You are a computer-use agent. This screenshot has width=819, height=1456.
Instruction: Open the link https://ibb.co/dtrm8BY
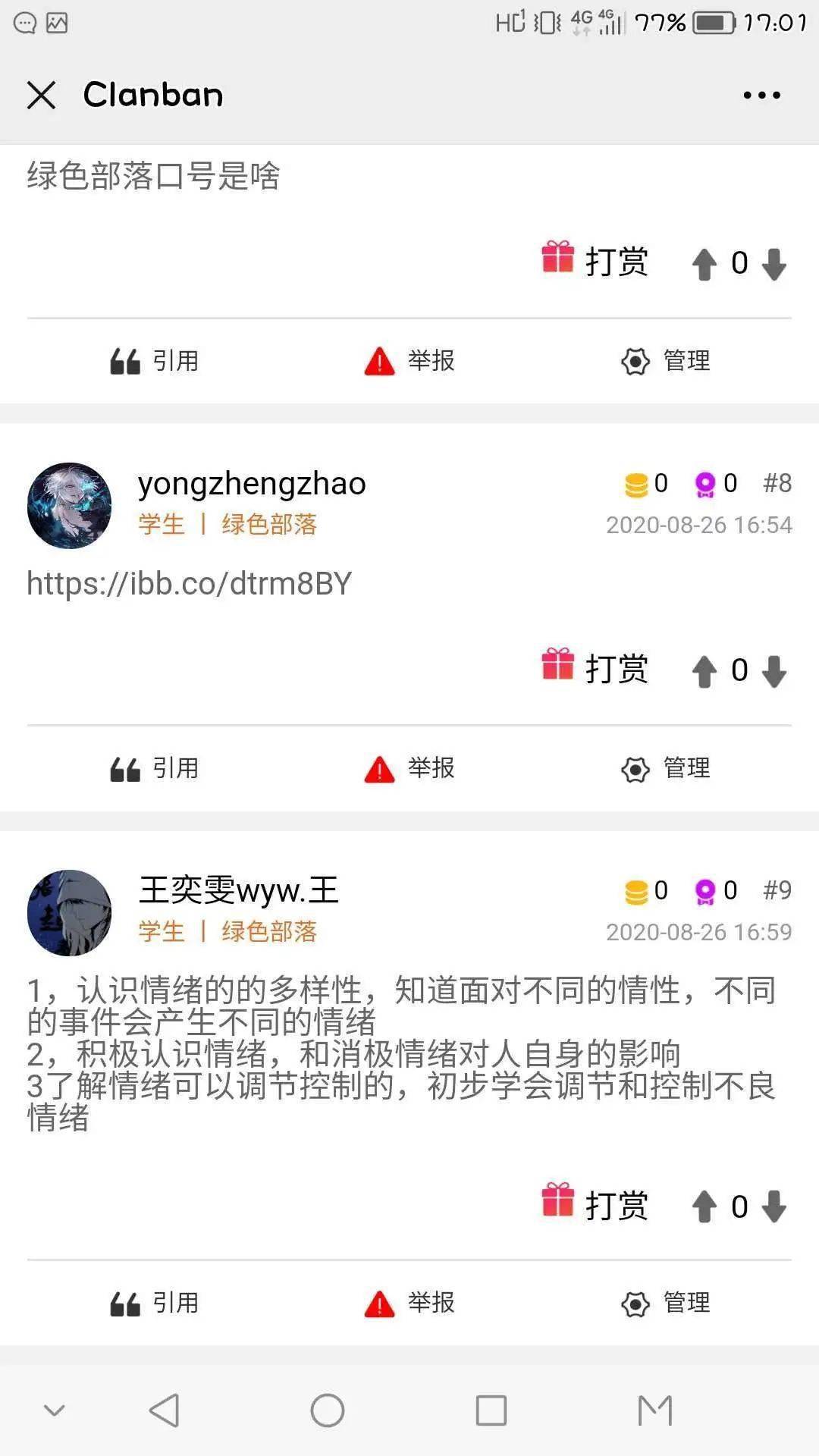pyautogui.click(x=187, y=584)
